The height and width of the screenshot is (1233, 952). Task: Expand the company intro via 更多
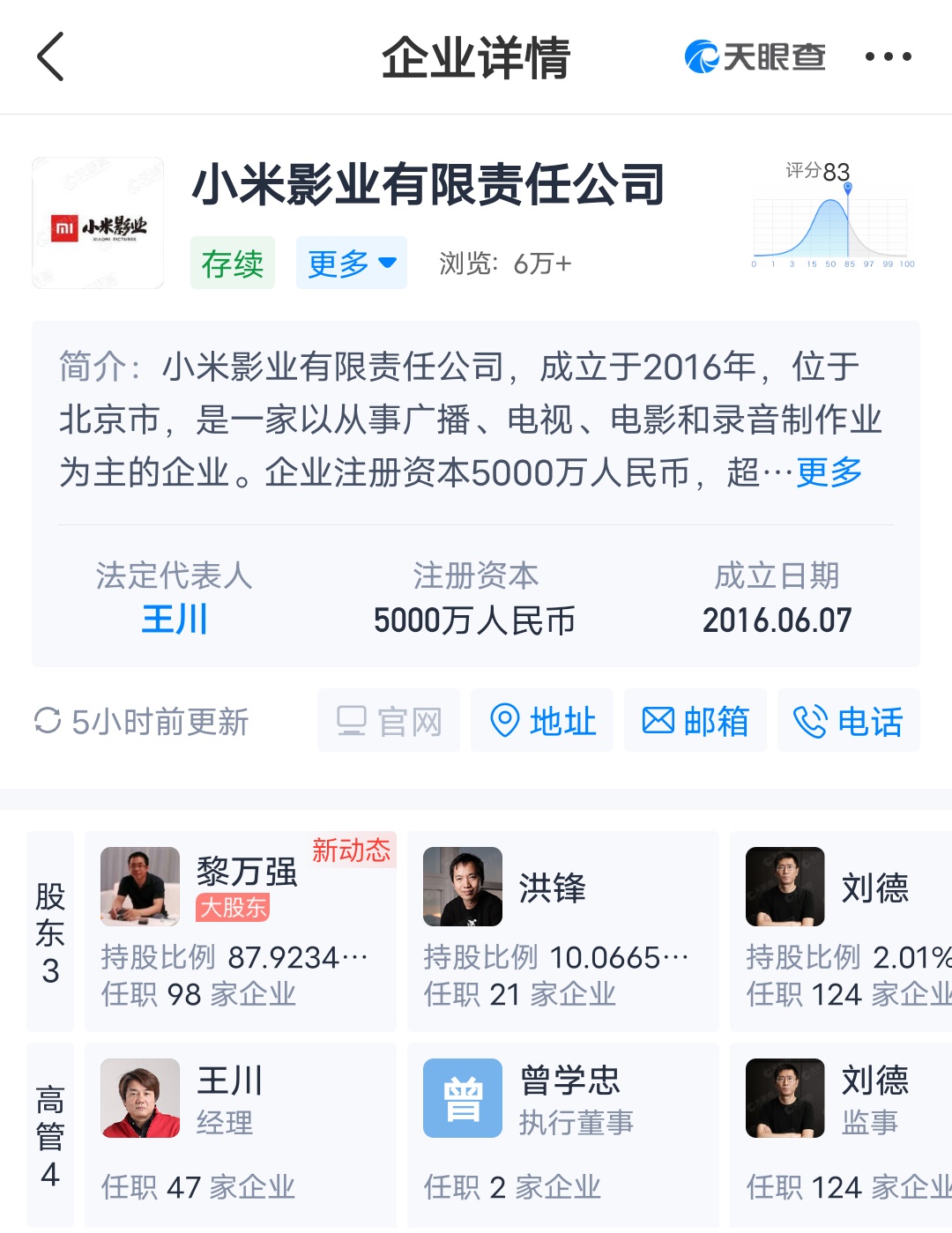pyautogui.click(x=829, y=472)
